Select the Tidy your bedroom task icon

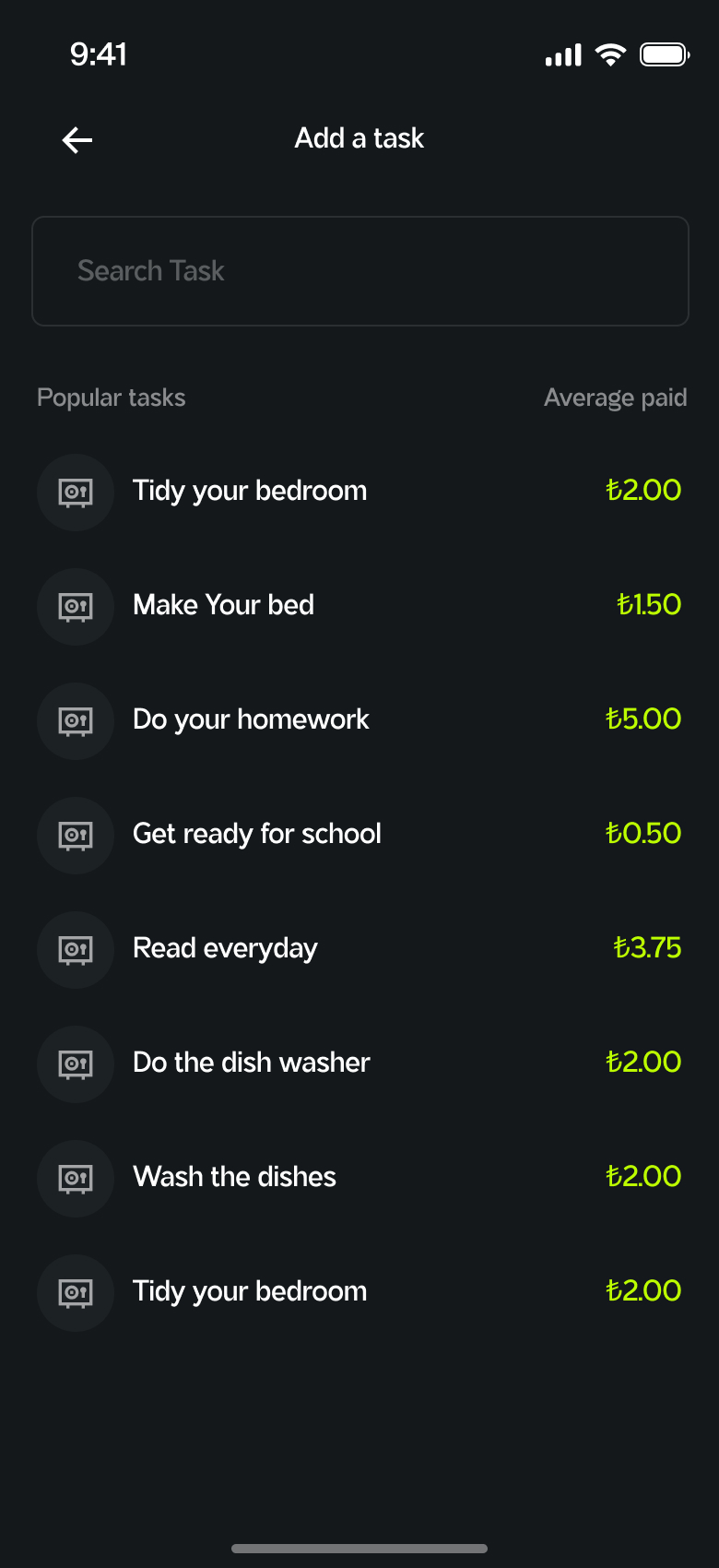(x=76, y=492)
